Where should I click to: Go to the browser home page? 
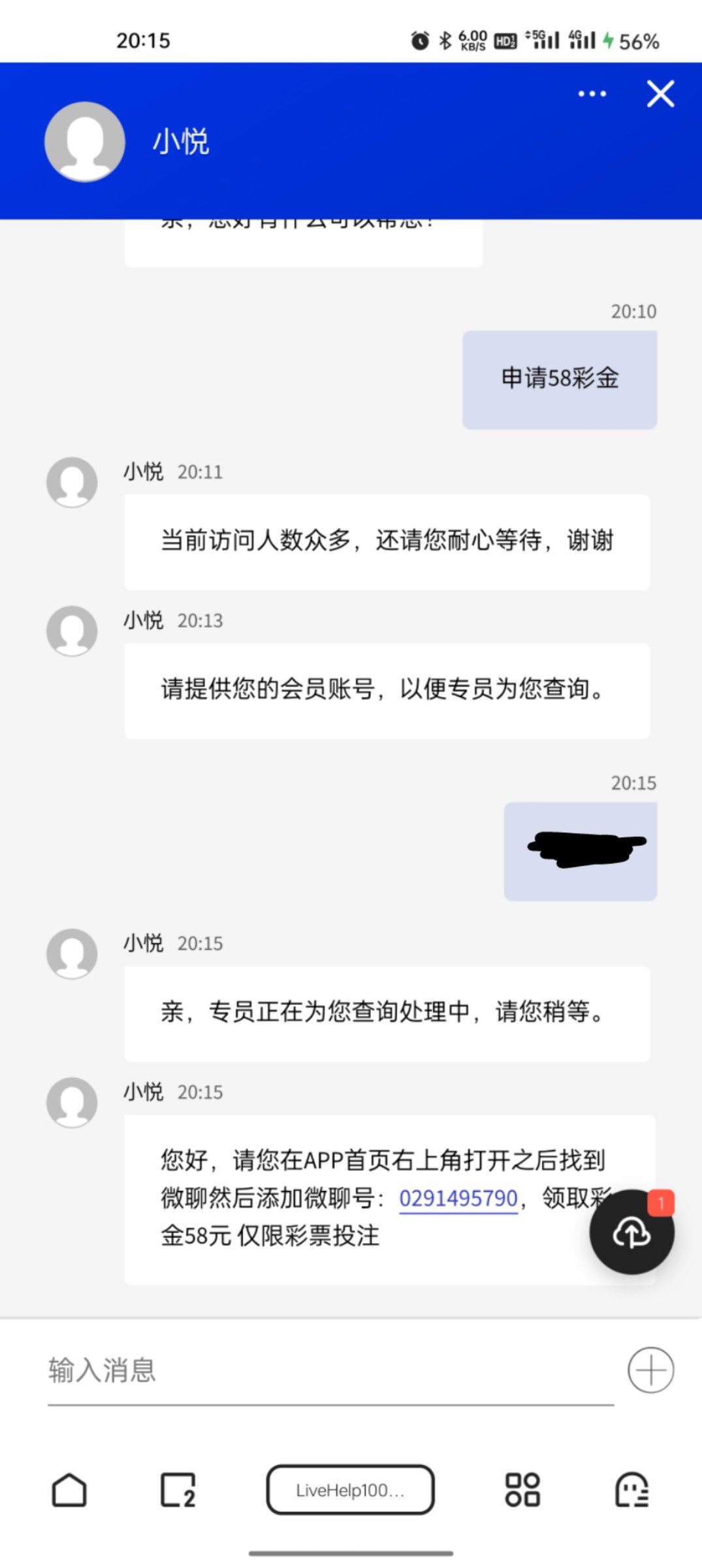[x=69, y=1490]
